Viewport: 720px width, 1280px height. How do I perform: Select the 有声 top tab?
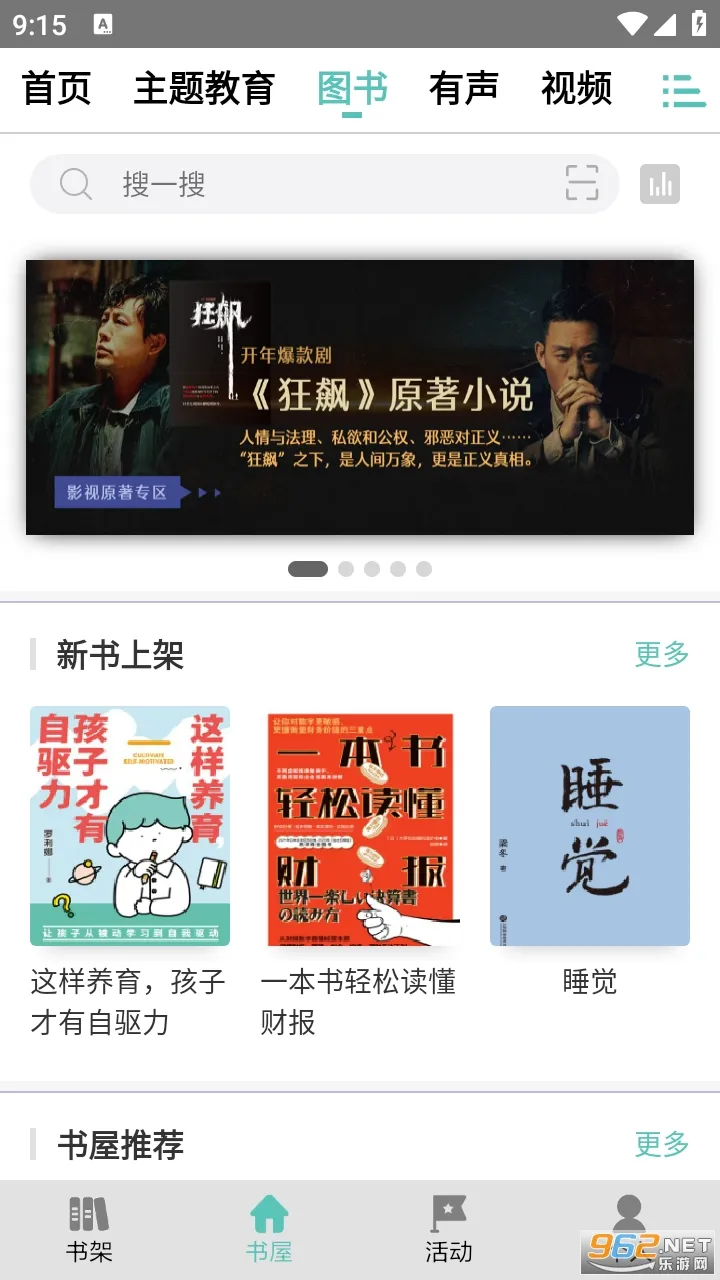463,88
